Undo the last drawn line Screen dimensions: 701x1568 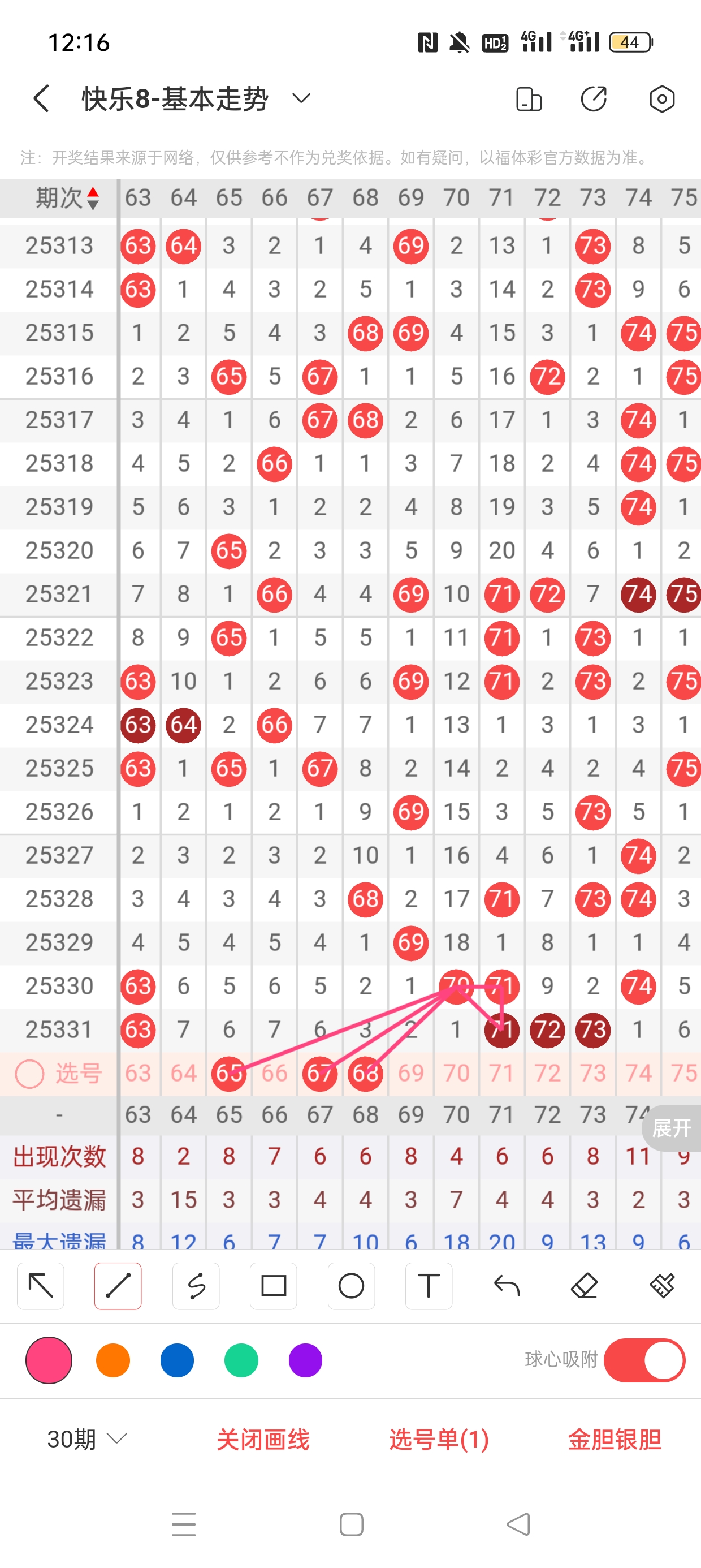click(x=507, y=1286)
